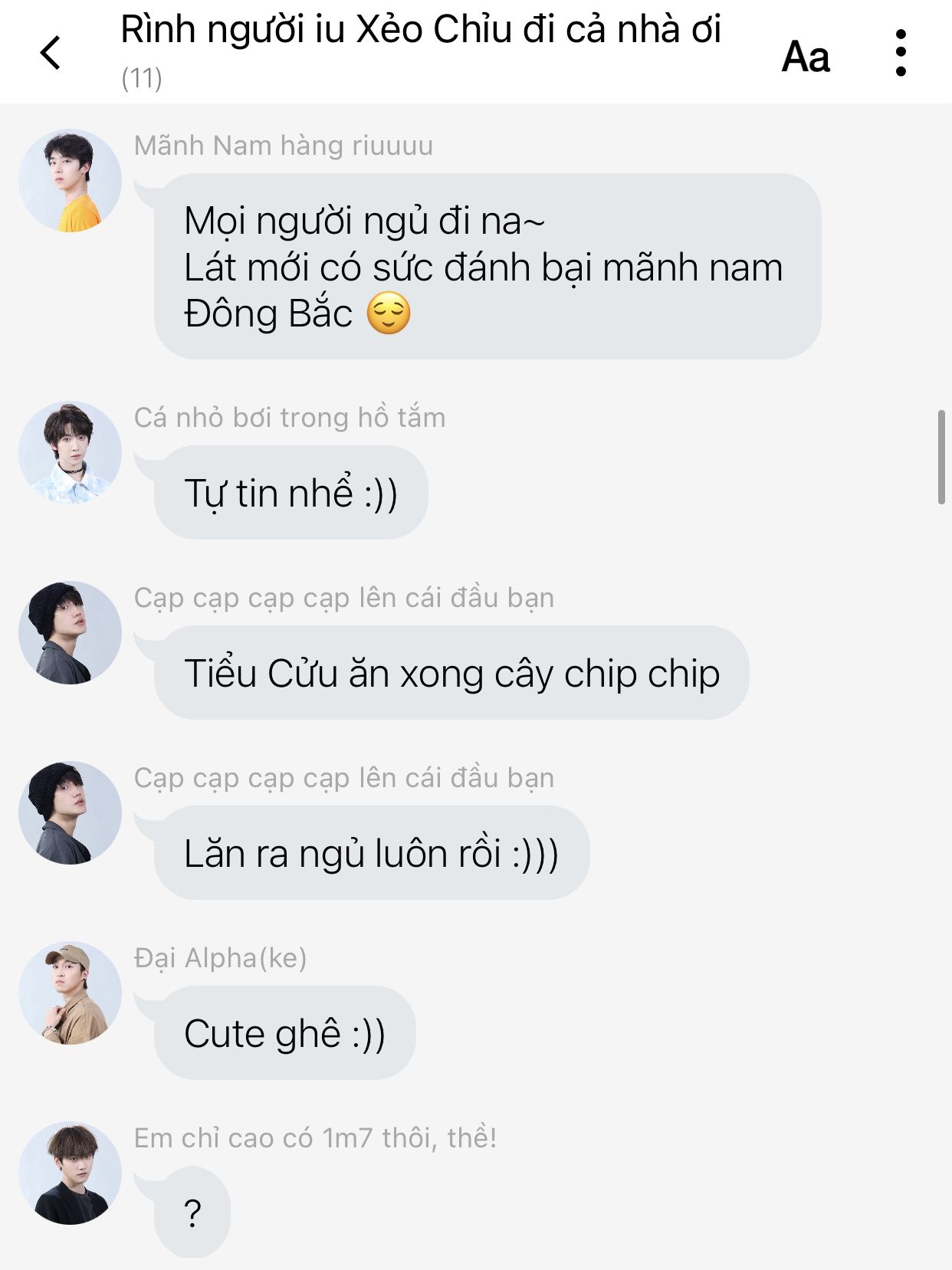Viewport: 952px width, 1270px height.
Task: View the profile of Cá nhỏ bơi trong hồ tắm
Action: pos(70,453)
